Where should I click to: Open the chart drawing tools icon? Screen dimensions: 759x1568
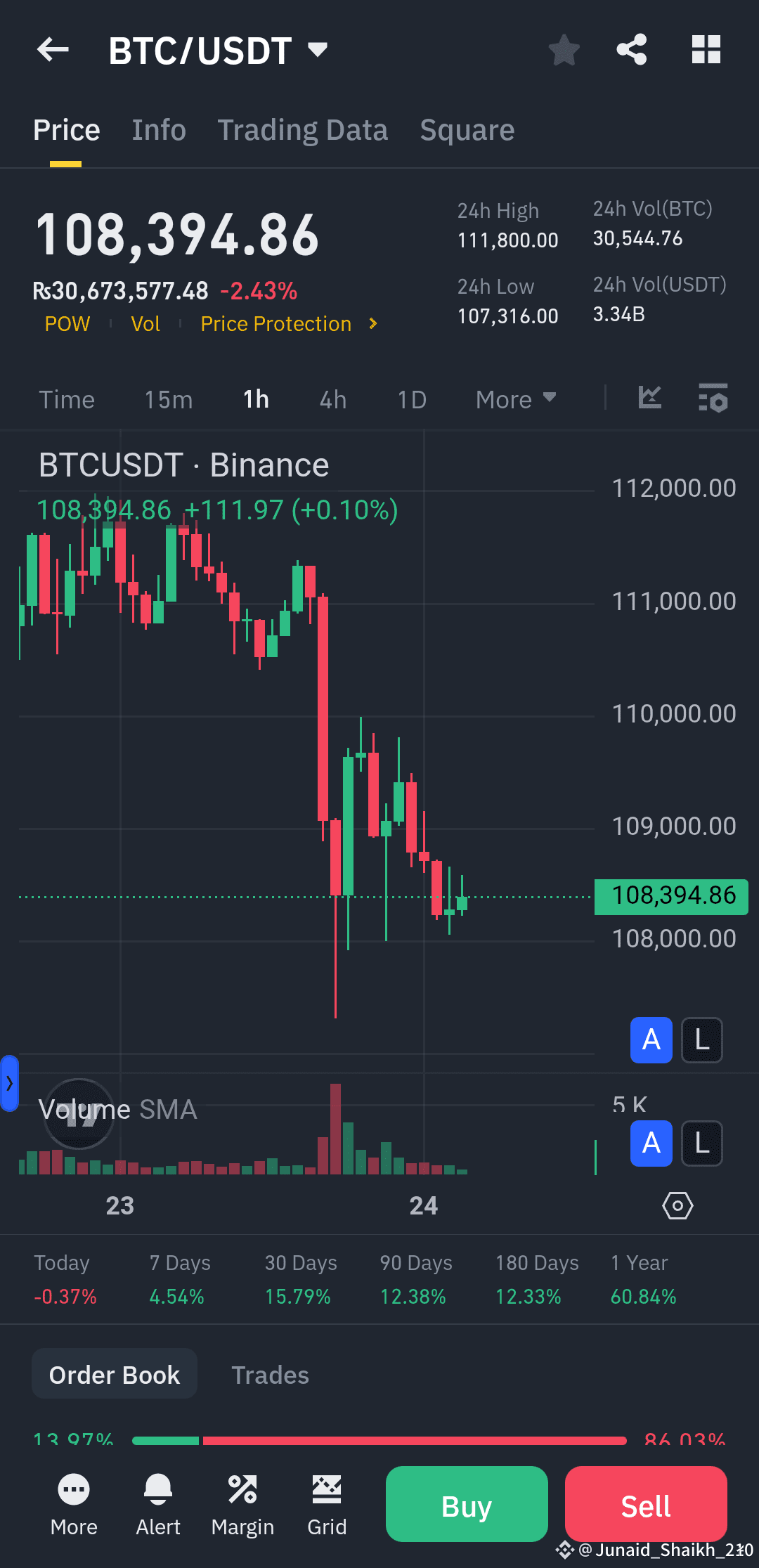tap(650, 398)
